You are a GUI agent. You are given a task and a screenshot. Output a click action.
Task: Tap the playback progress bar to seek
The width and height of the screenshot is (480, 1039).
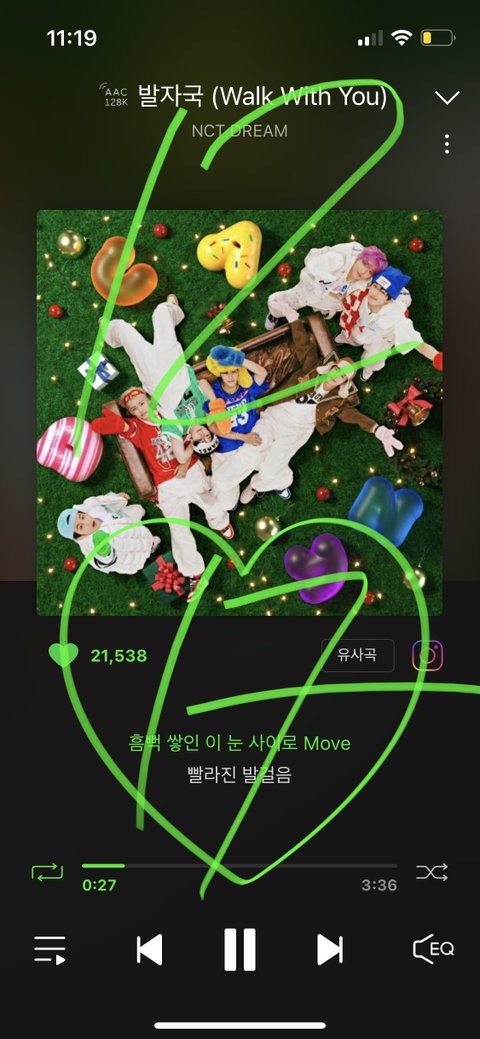239,865
